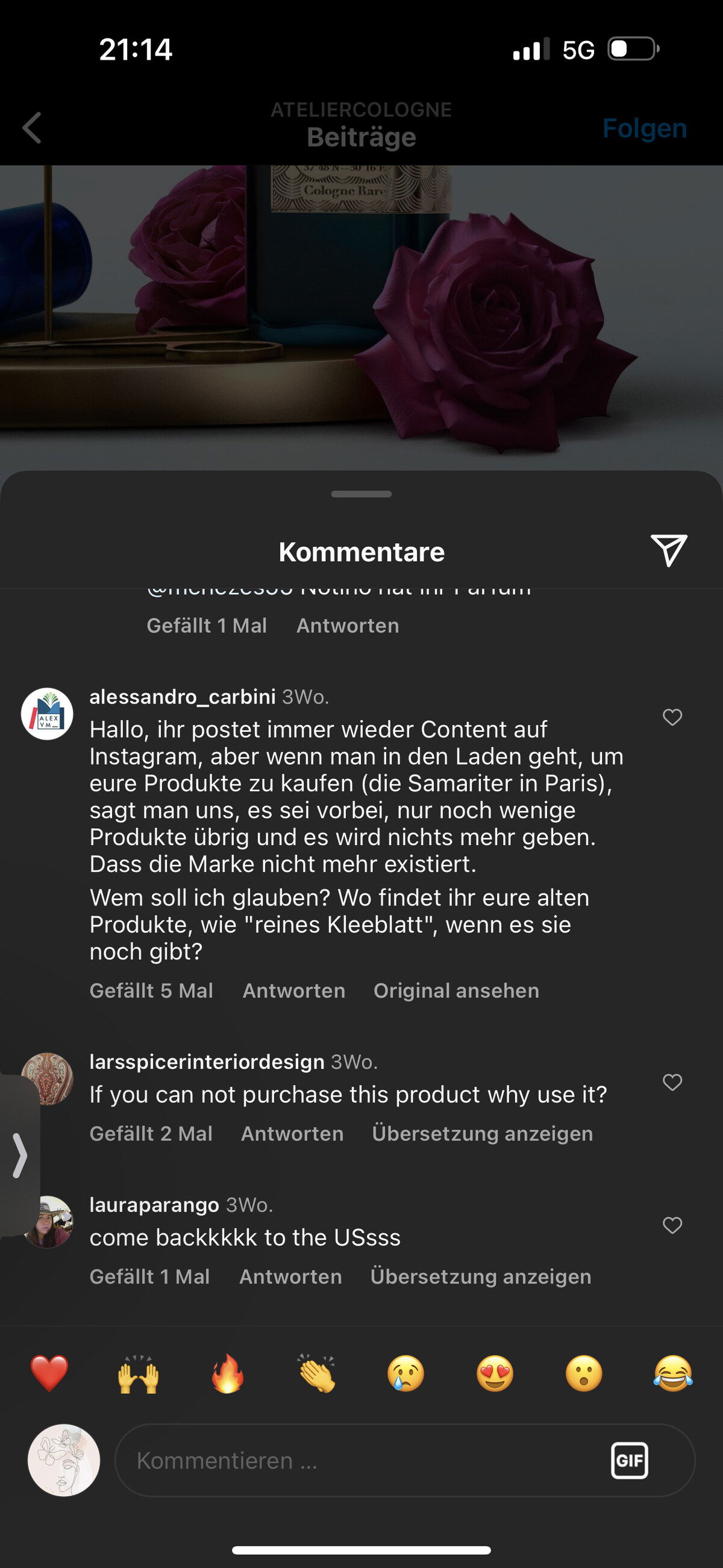Like alessandro_carbini's comment

(672, 717)
